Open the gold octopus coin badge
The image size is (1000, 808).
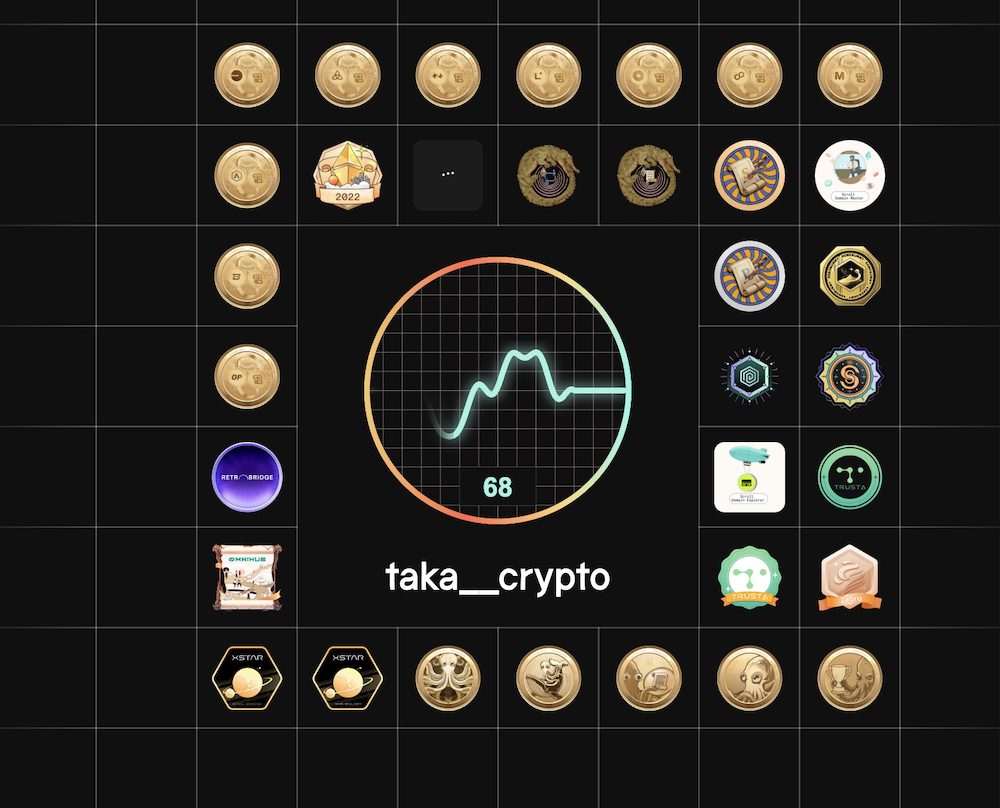click(448, 678)
